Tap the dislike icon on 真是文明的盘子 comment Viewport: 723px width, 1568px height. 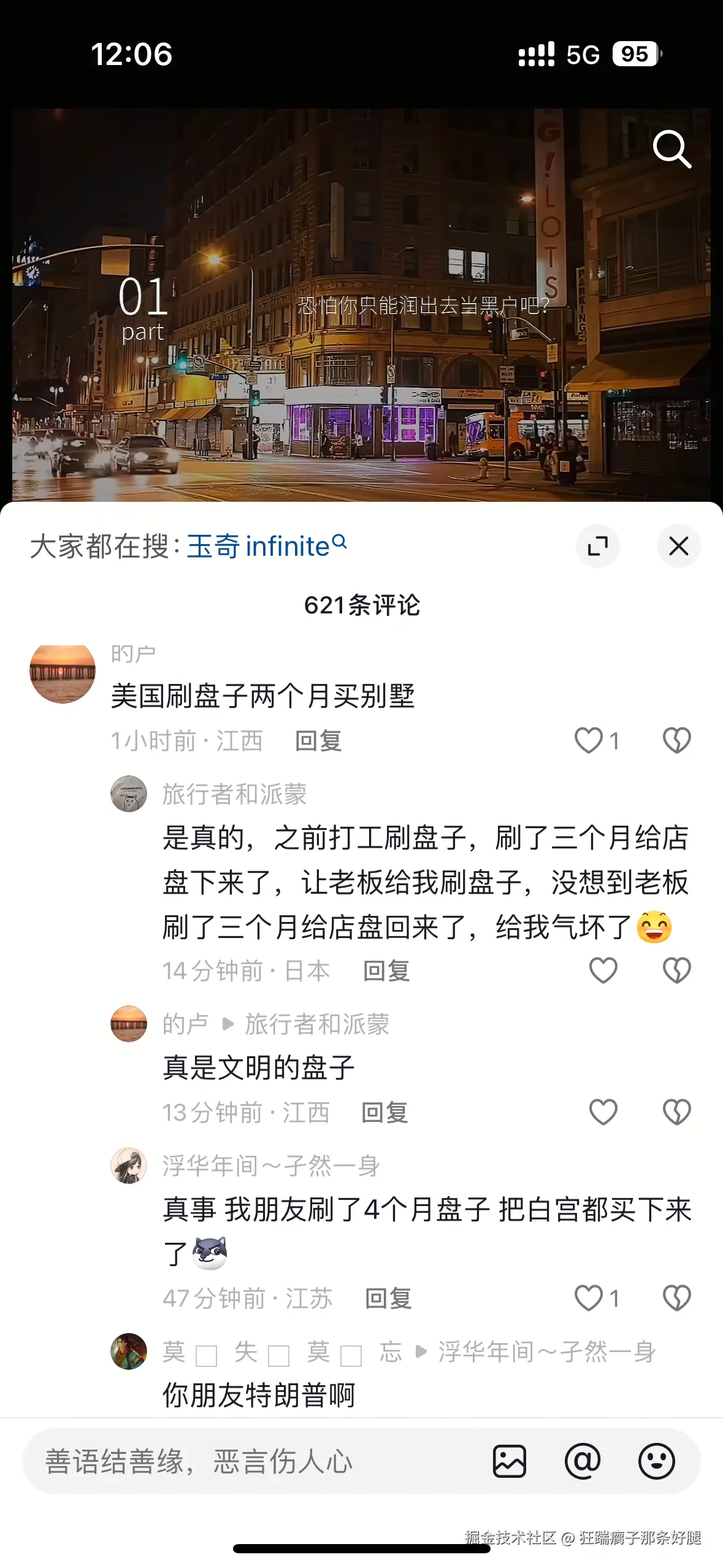[x=677, y=1111]
